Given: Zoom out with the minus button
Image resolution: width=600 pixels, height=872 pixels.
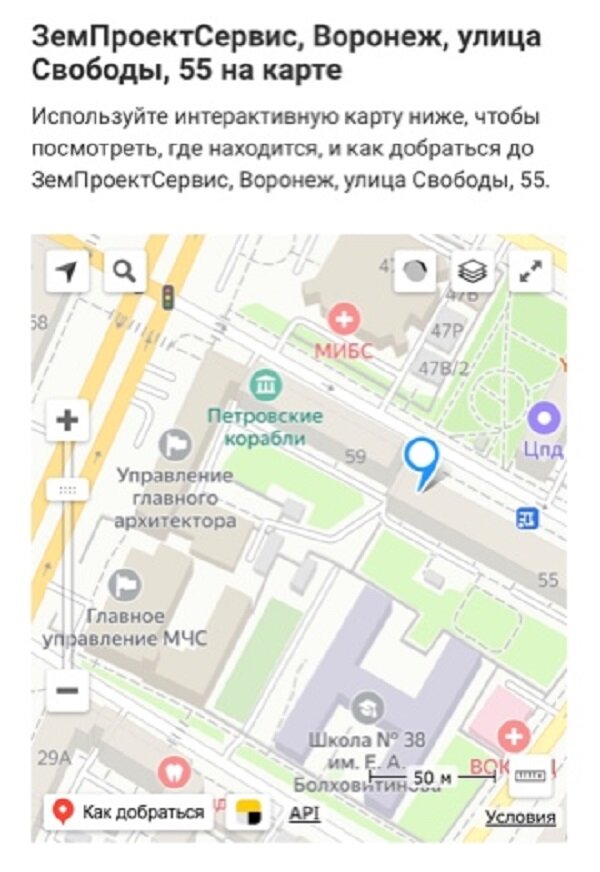Looking at the screenshot, I should tap(67, 691).
